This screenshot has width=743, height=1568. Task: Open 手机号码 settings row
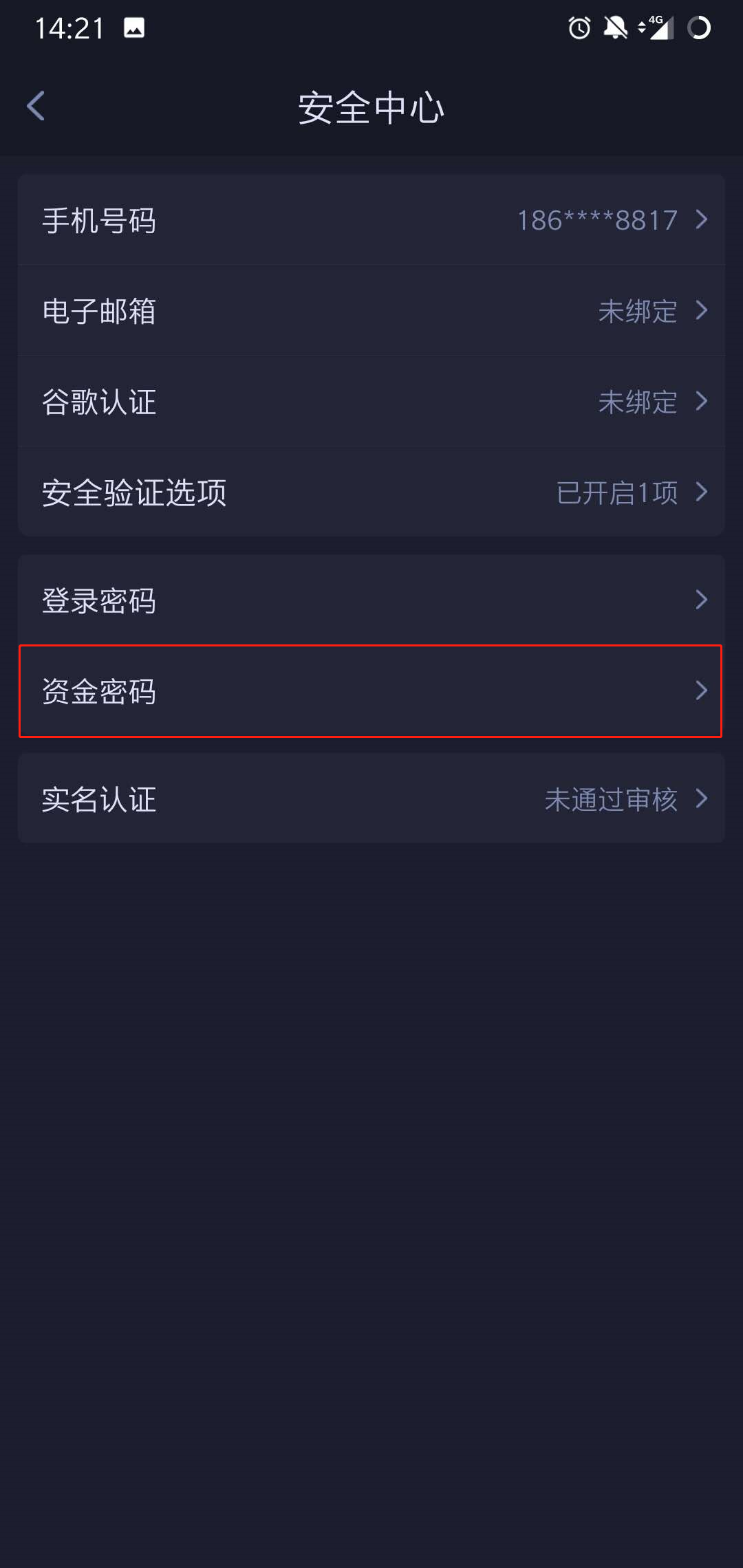tap(371, 220)
